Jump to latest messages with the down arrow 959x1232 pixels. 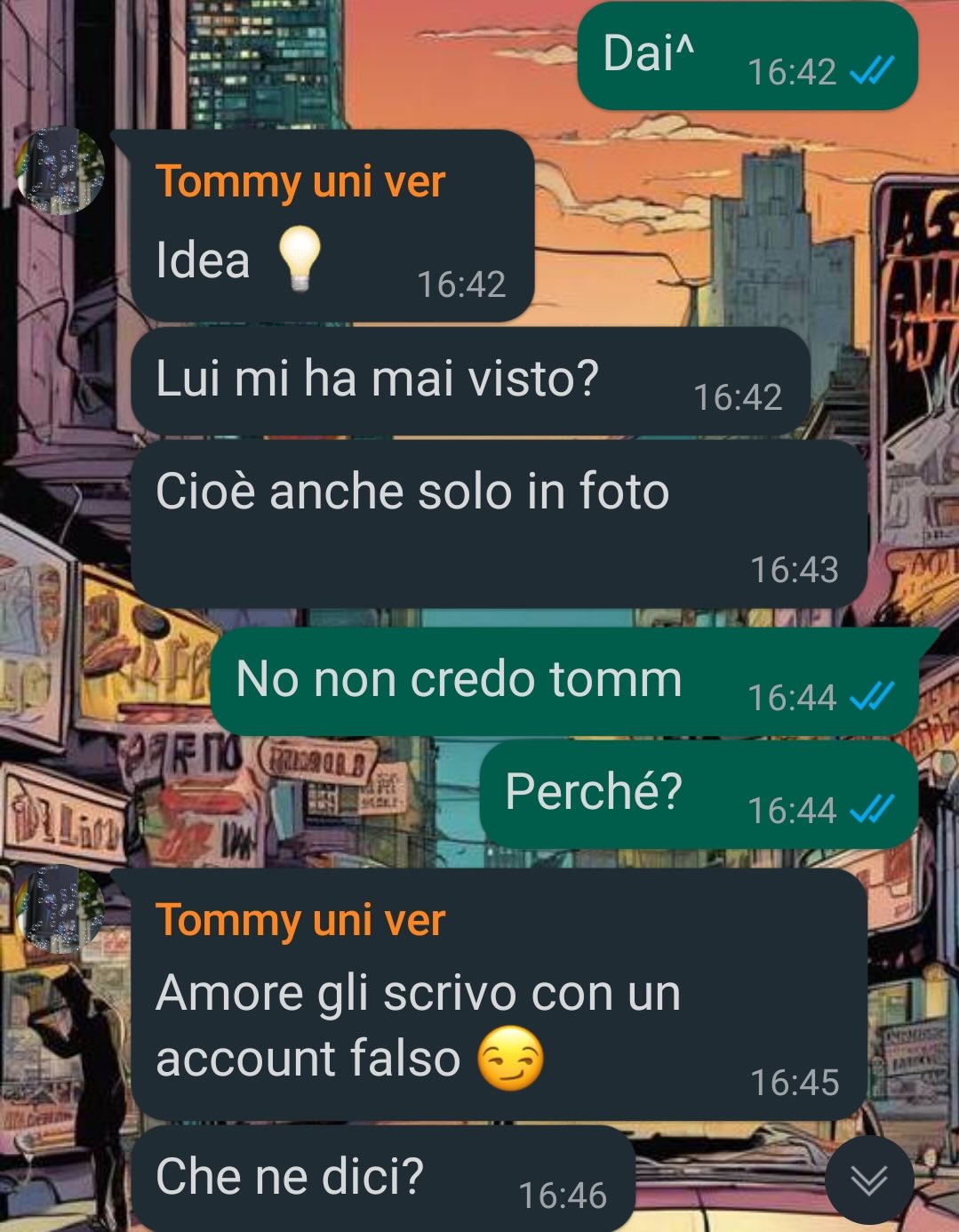tap(868, 1180)
